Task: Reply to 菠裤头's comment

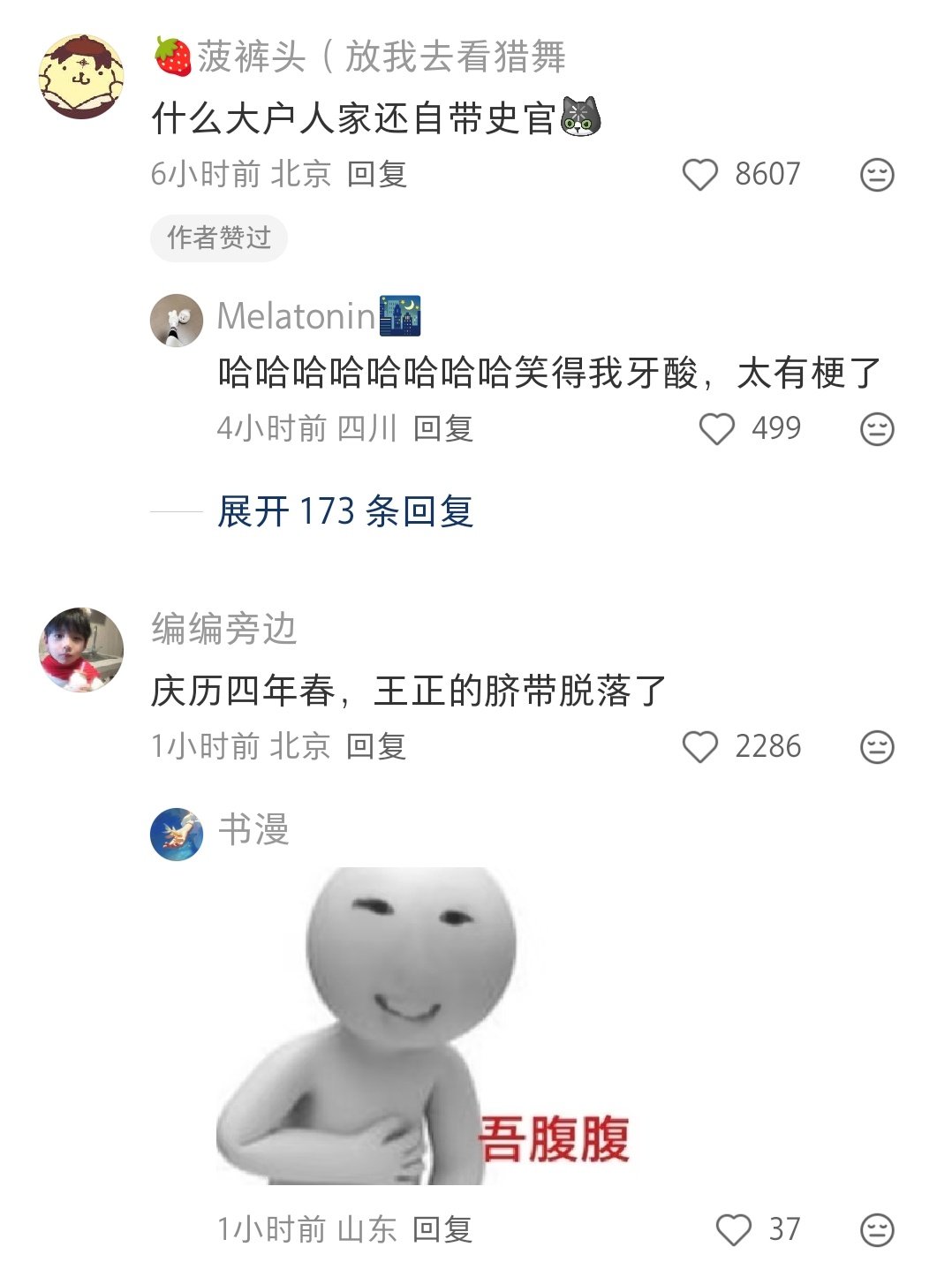Action: 376,175
